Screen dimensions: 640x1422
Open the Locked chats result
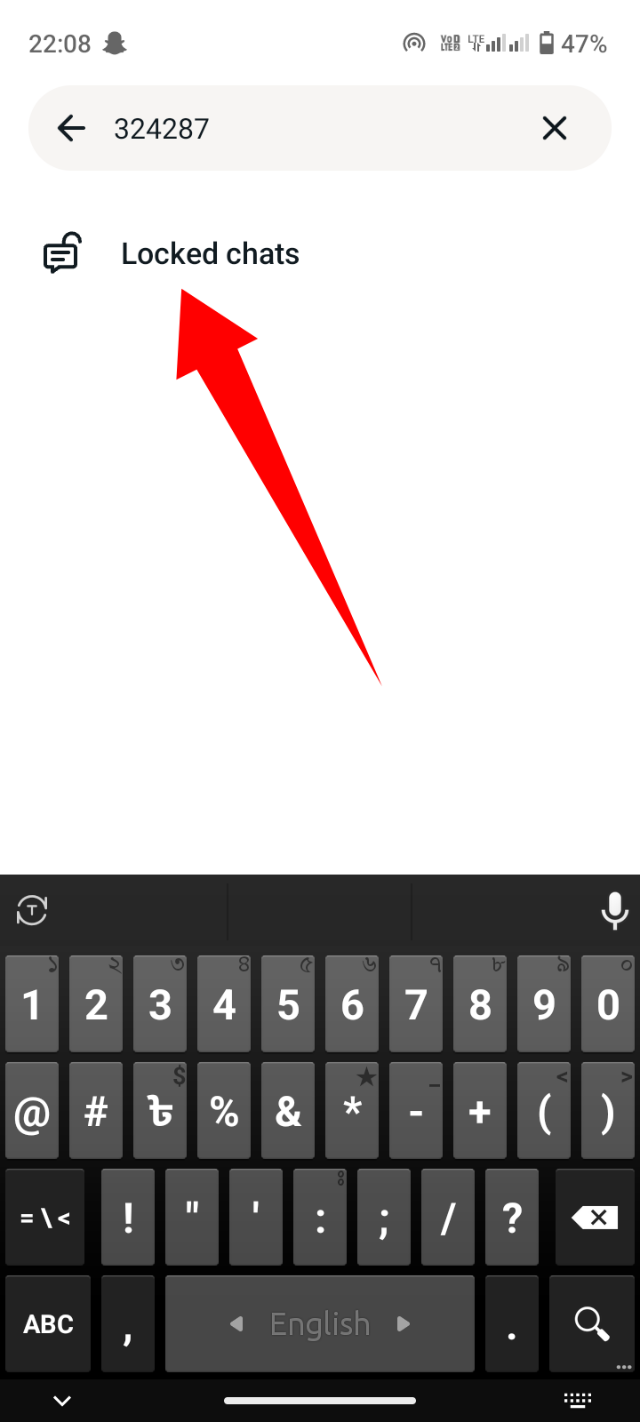[x=209, y=254]
